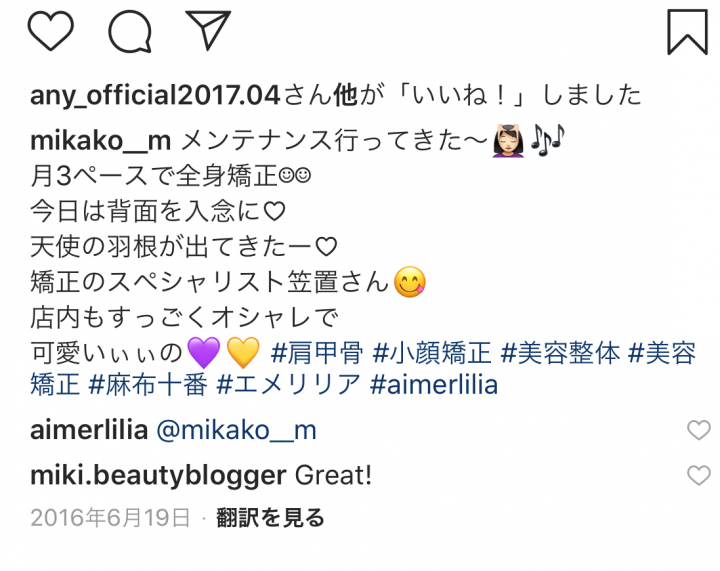This screenshot has height=571, width=720.
Task: Open comments via the speech bubble icon
Action: tap(129, 31)
